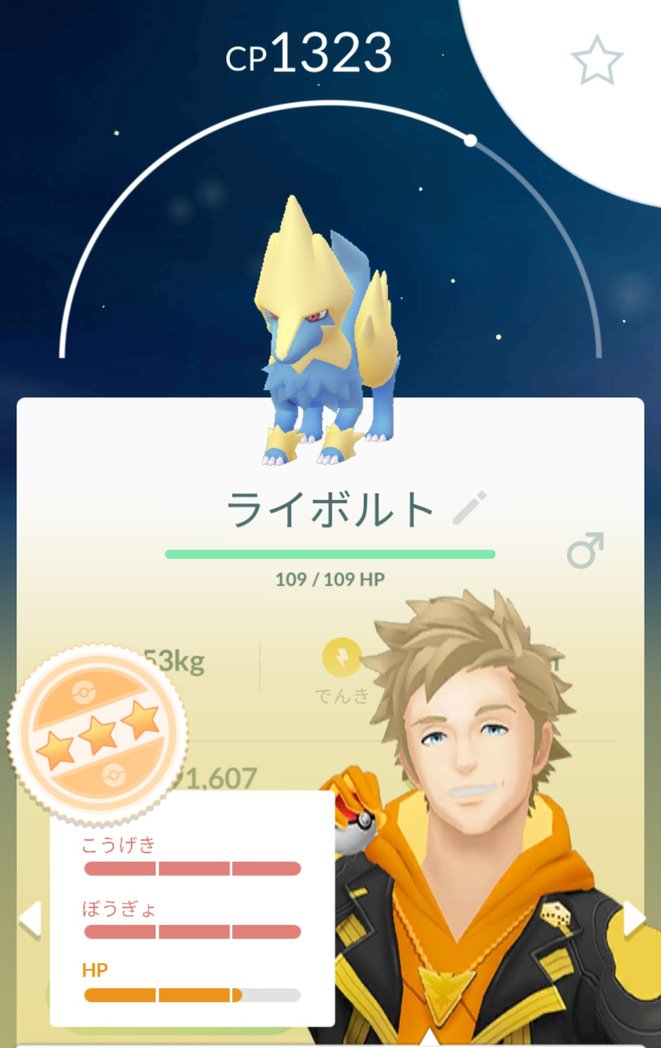Go to the next Pokémon with the right arrow
This screenshot has height=1048, width=661.
coord(633,918)
